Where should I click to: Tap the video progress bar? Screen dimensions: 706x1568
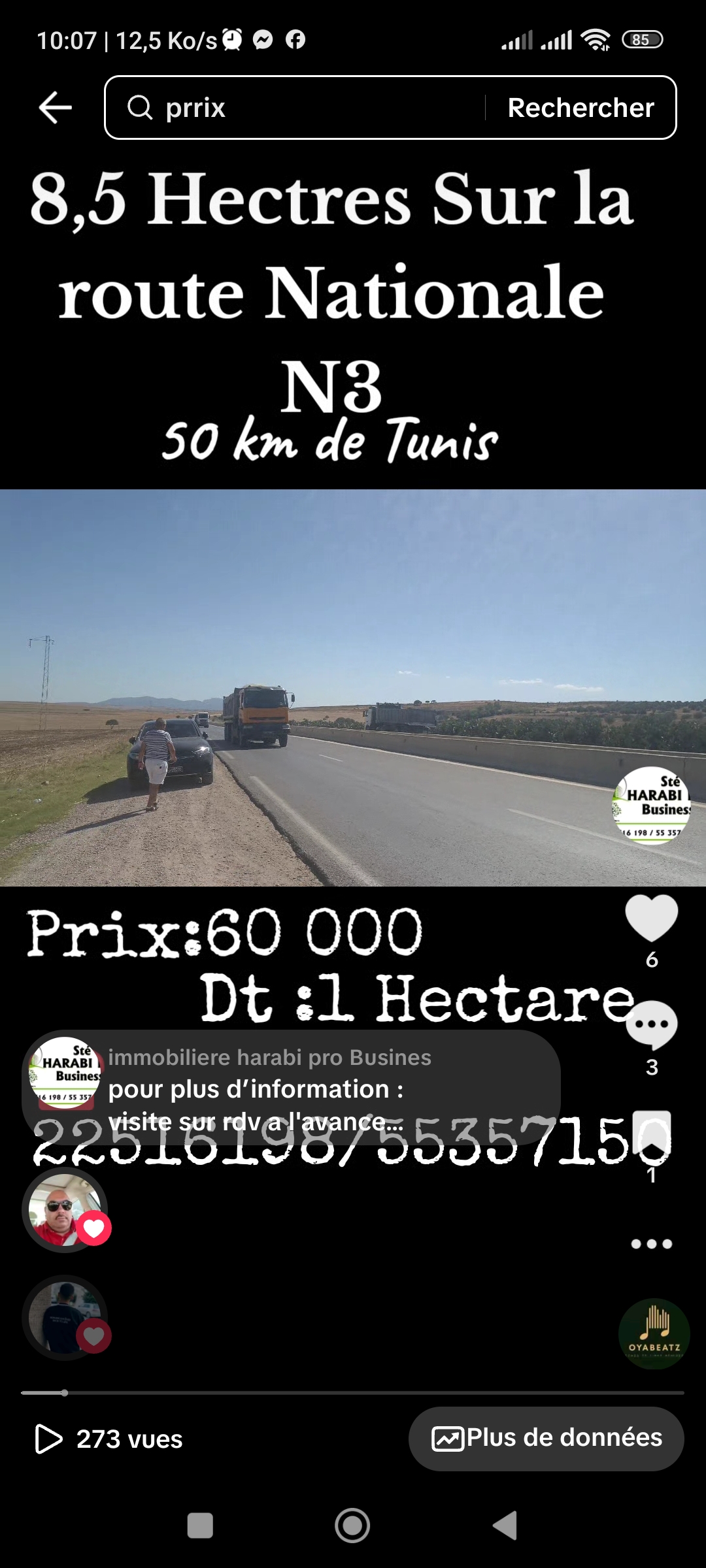click(x=353, y=1392)
